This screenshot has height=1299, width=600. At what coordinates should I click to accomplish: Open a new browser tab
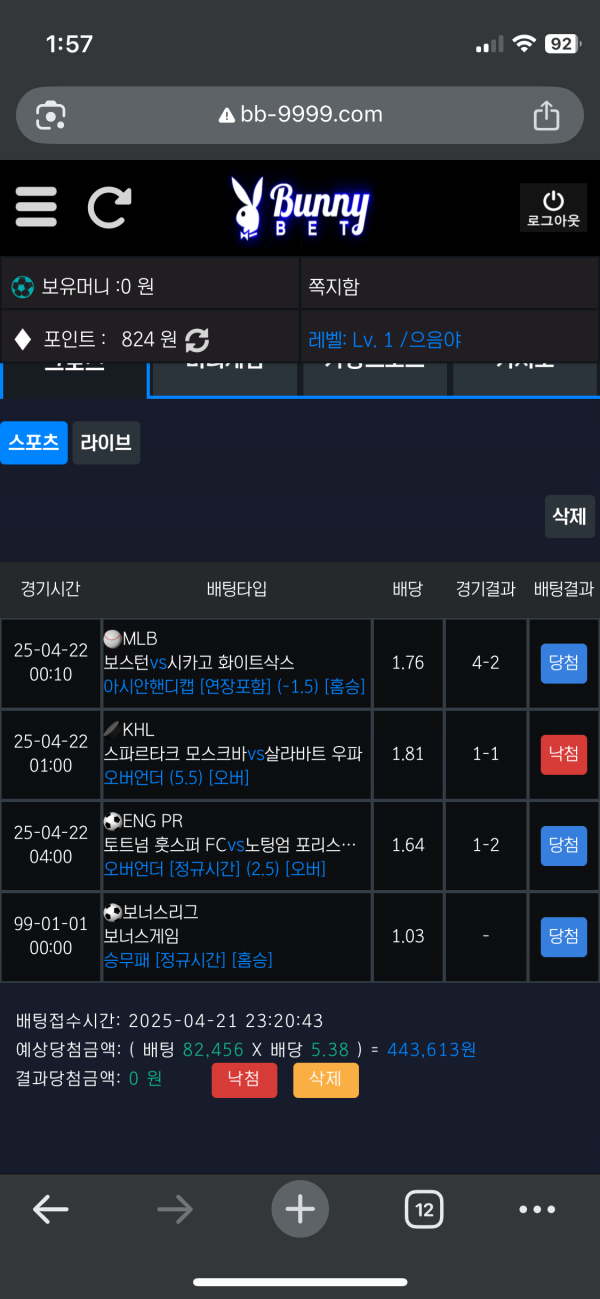[300, 1209]
